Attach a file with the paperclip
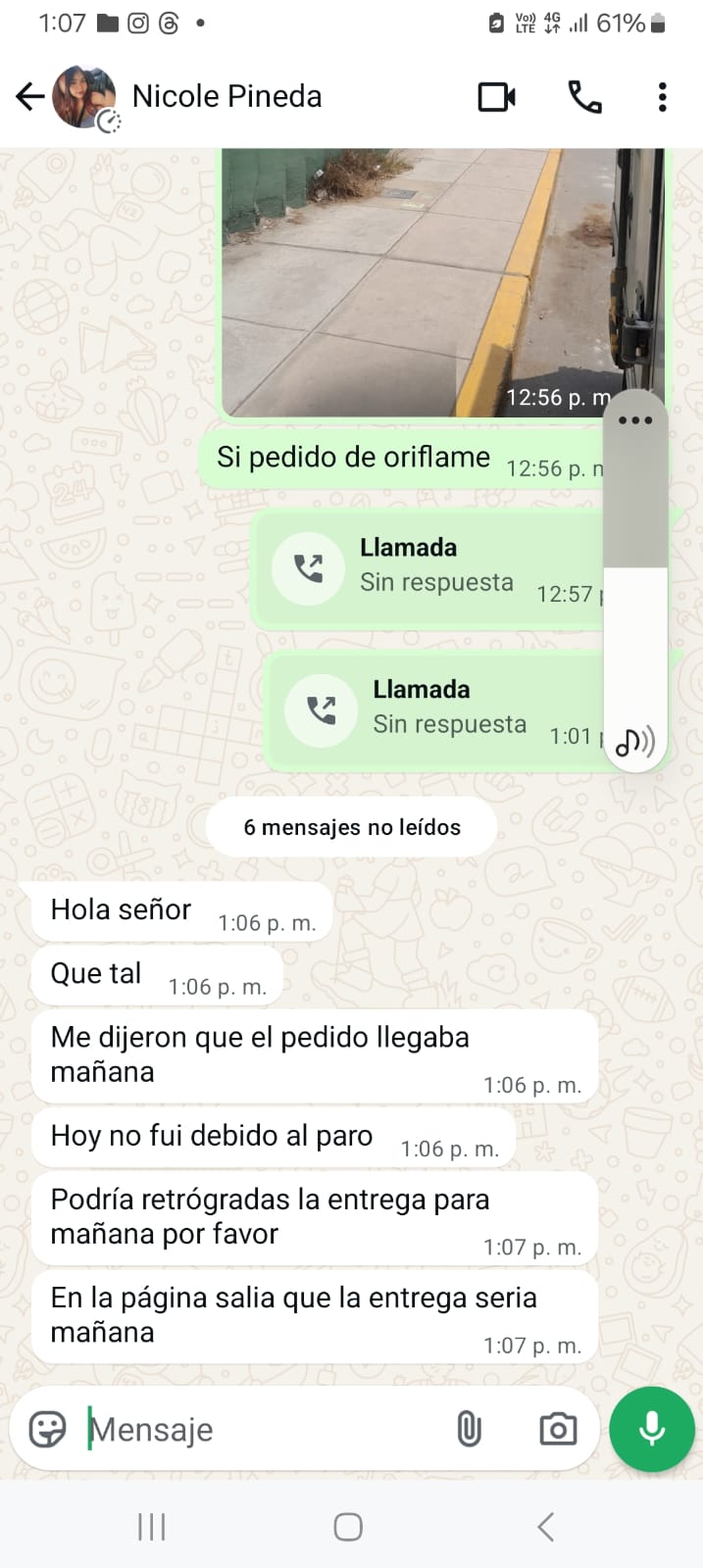Image resolution: width=703 pixels, height=1568 pixels. [470, 1429]
